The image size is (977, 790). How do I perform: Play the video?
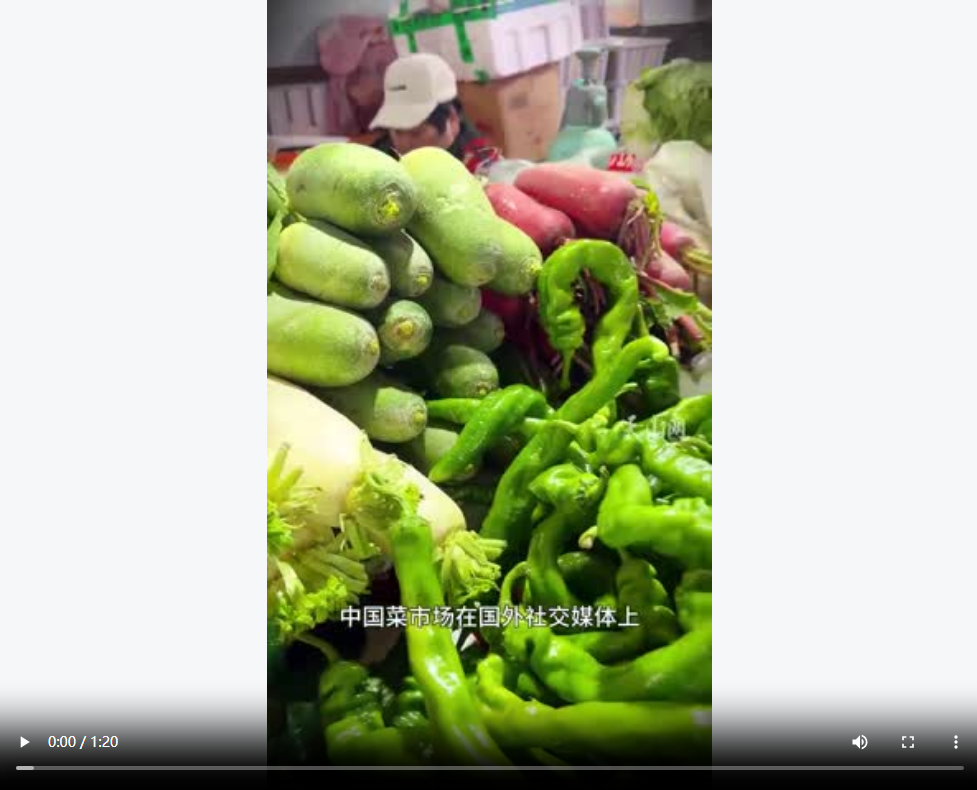[24, 742]
